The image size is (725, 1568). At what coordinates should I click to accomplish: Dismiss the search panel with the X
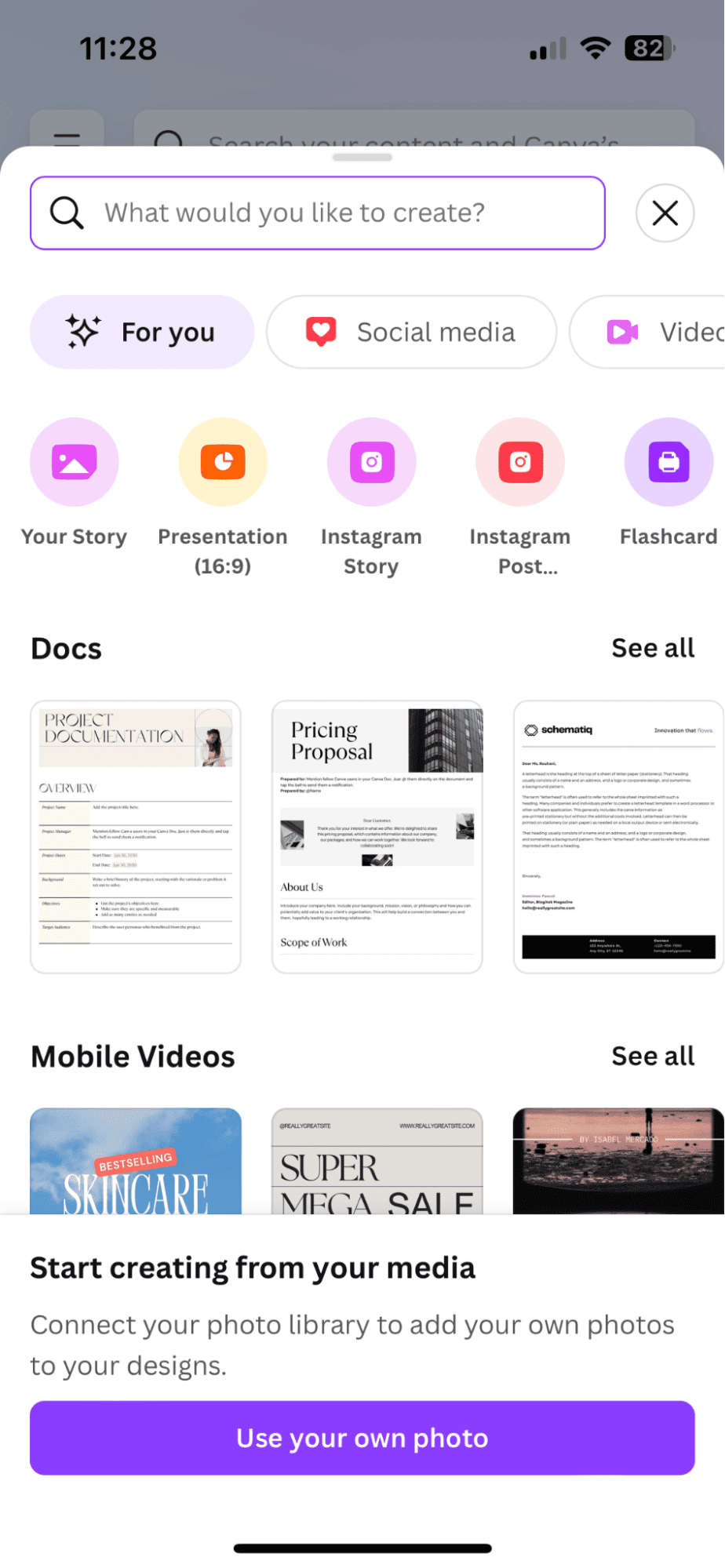(665, 213)
